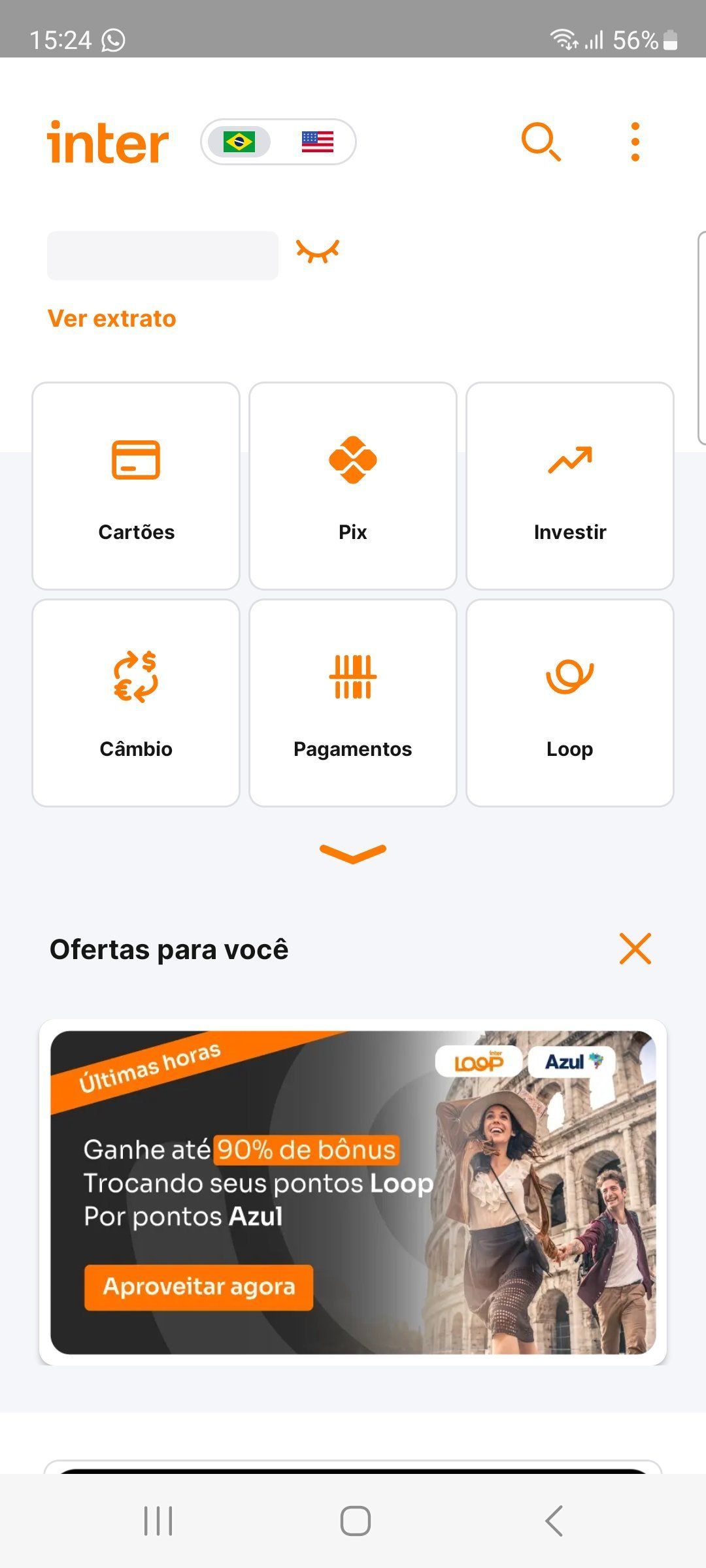The width and height of the screenshot is (706, 1568).
Task: Open the Cartões tile
Action: [x=136, y=486]
